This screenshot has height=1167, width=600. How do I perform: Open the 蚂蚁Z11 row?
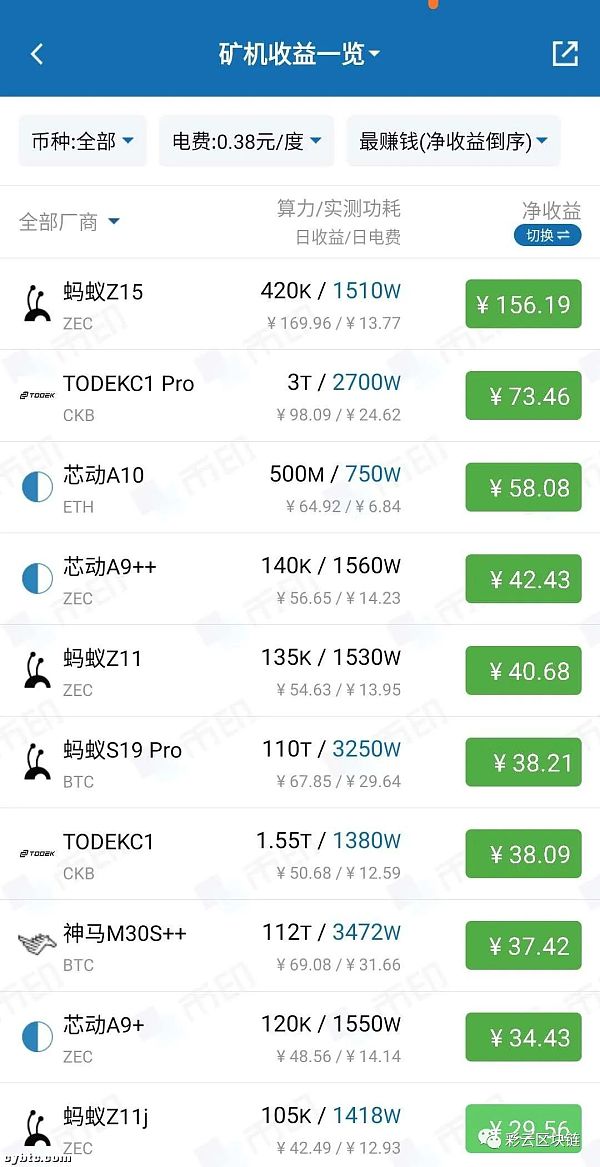click(300, 670)
